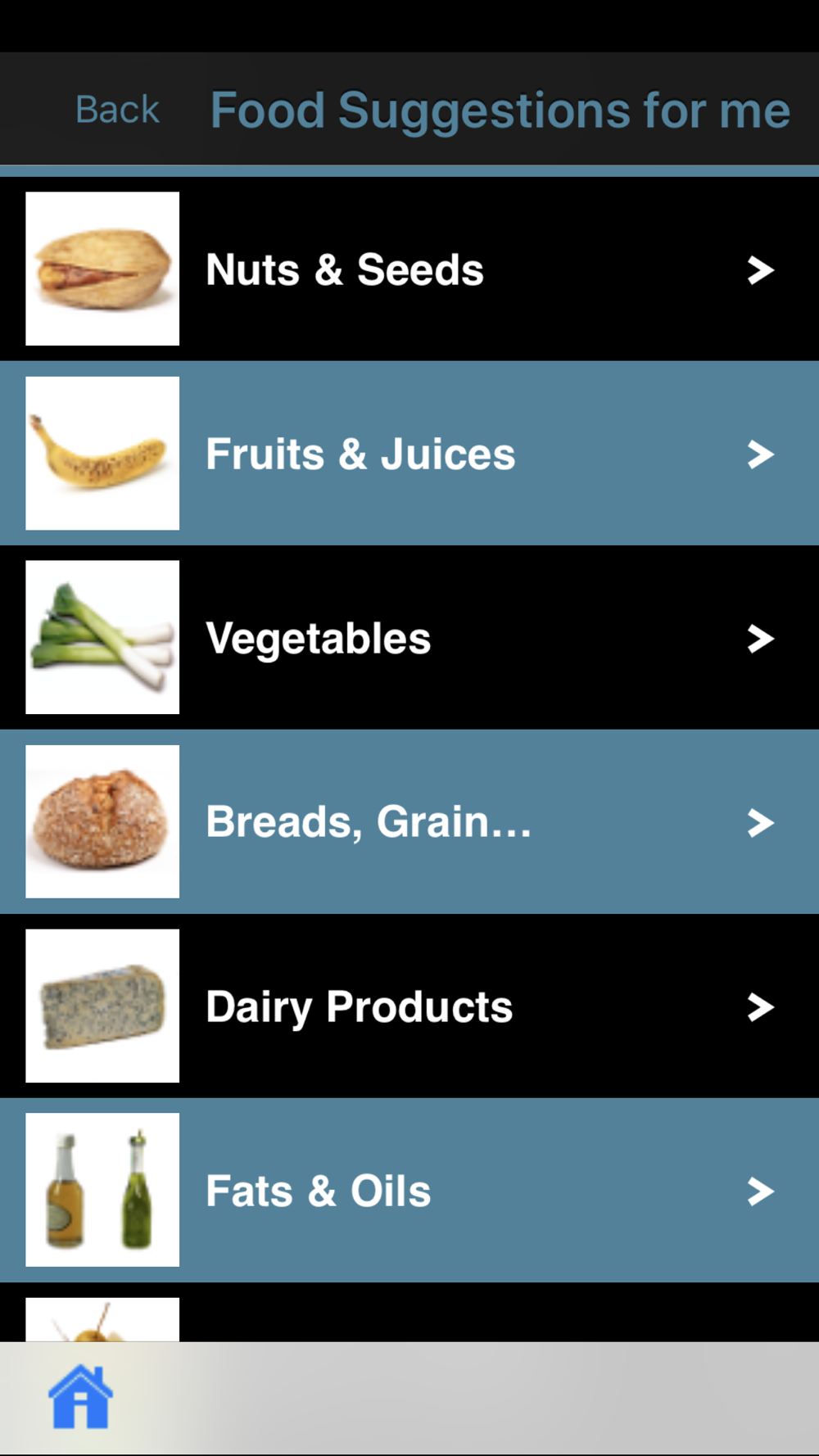Tap the blue home icon
The width and height of the screenshot is (819, 1456).
point(80,1397)
